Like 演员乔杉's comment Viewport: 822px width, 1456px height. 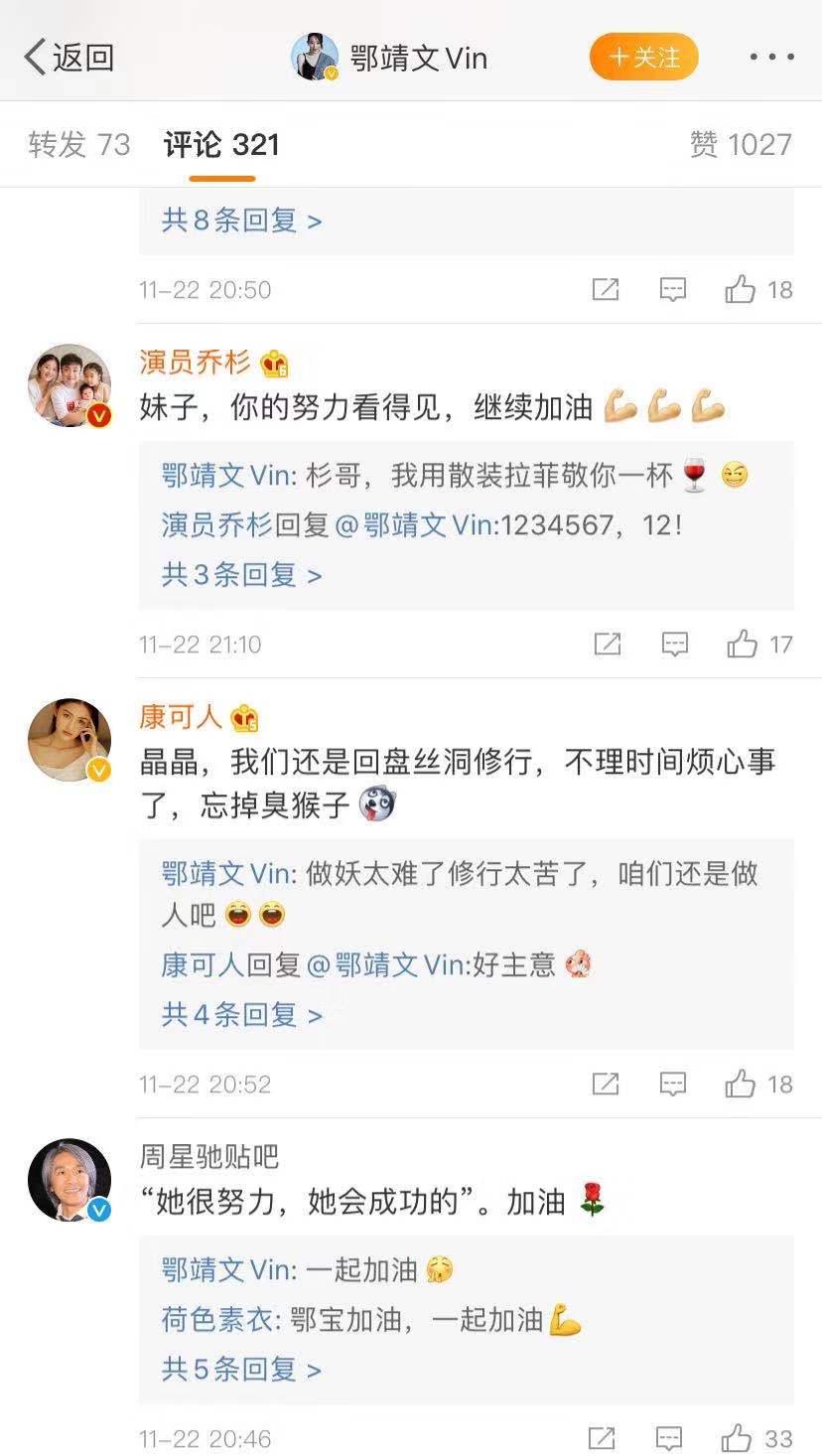pos(743,645)
